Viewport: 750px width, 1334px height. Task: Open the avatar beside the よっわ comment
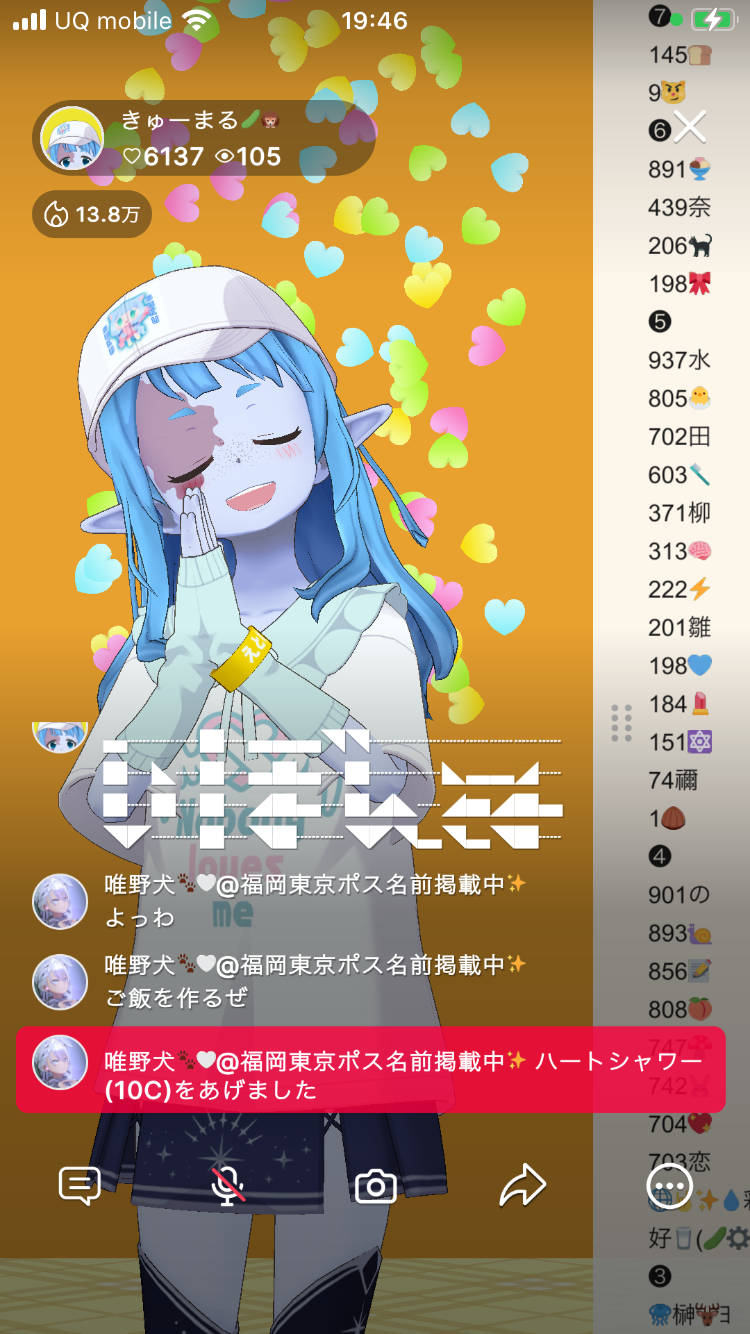point(61,901)
